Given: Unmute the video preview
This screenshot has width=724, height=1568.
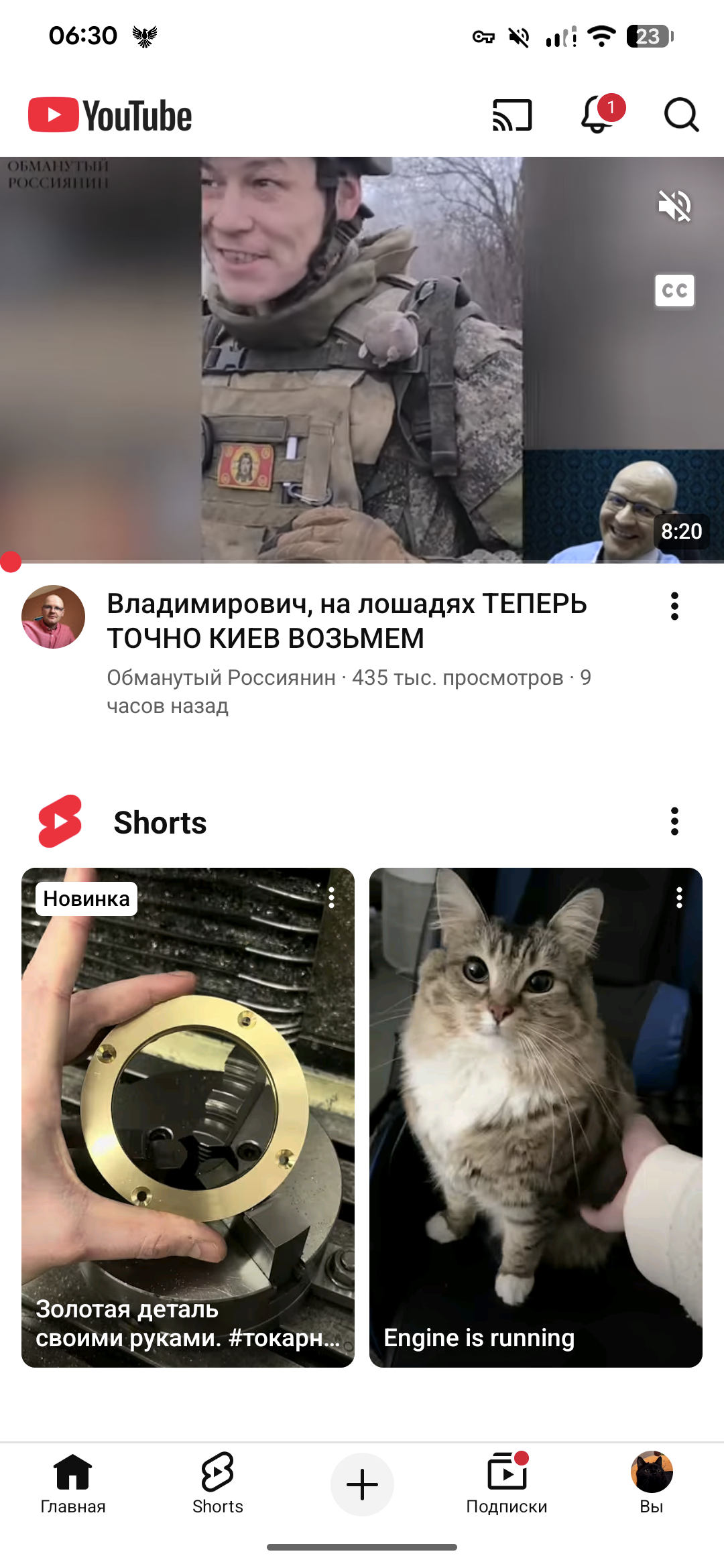Looking at the screenshot, I should (674, 205).
